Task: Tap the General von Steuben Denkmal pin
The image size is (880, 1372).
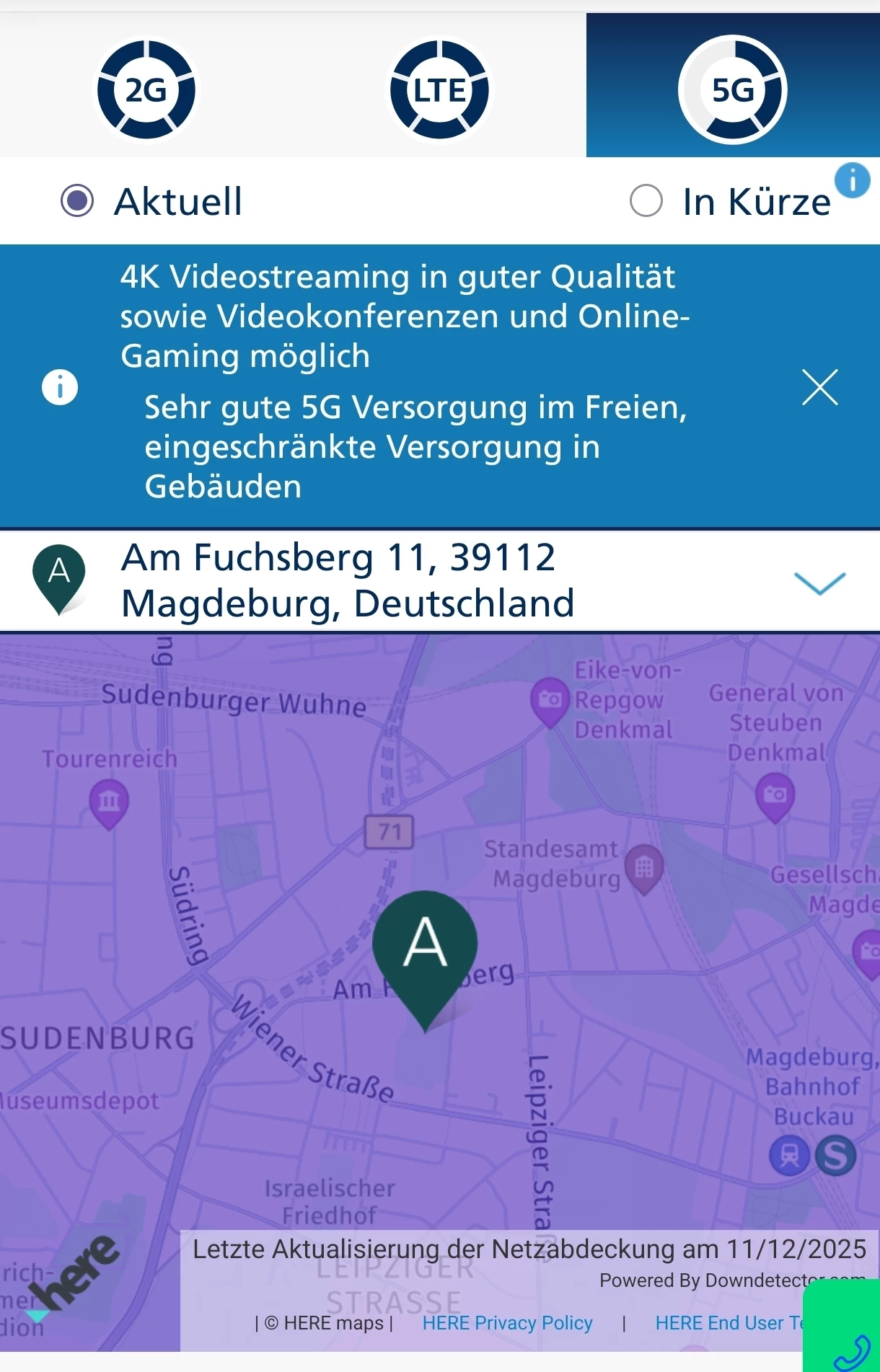Action: point(775,795)
